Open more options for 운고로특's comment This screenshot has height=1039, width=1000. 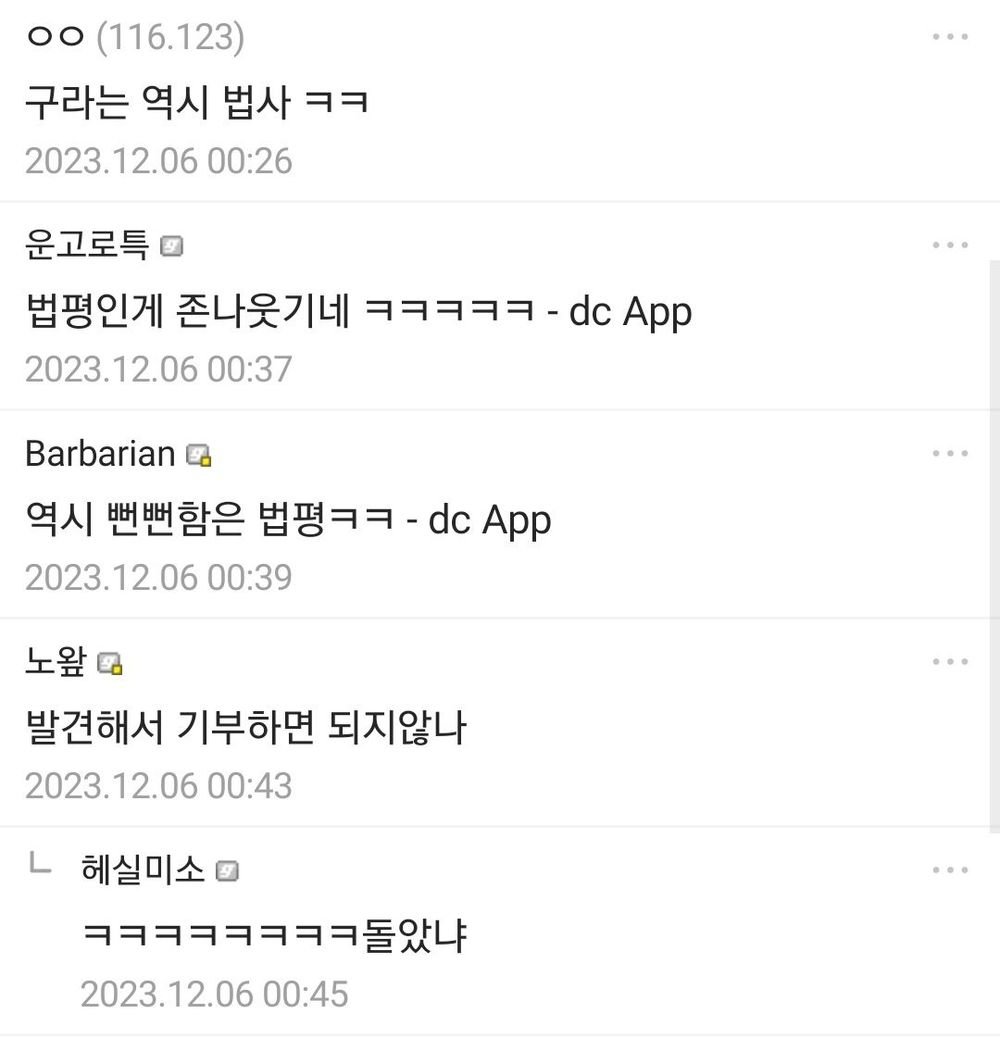click(x=949, y=245)
